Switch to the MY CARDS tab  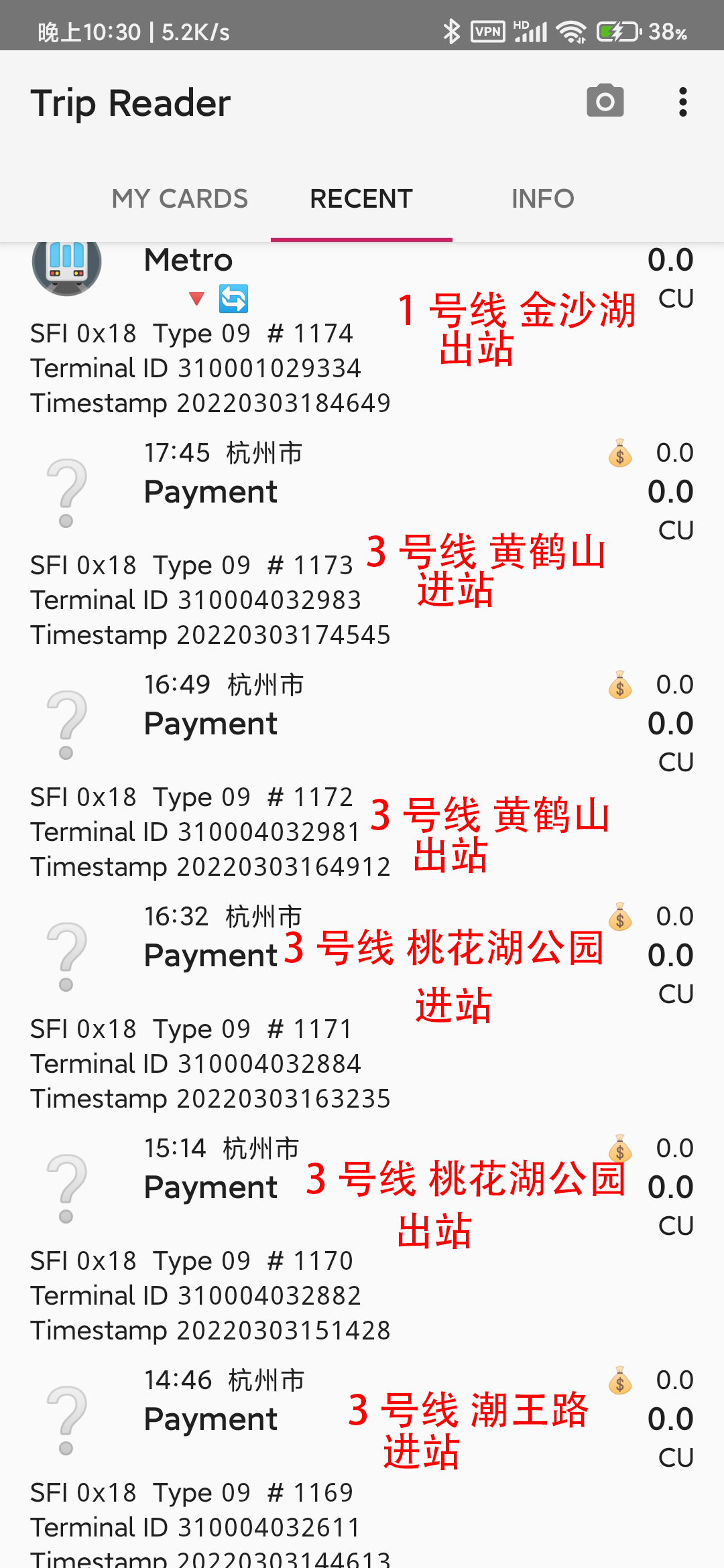click(180, 198)
